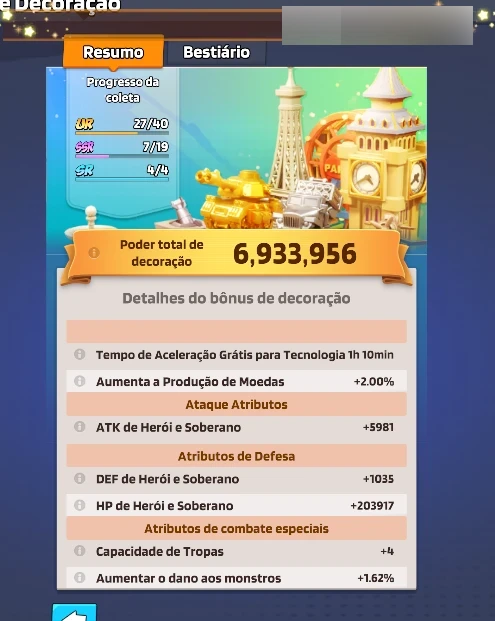View info for ATK de Herói e Soberano

pyautogui.click(x=80, y=427)
